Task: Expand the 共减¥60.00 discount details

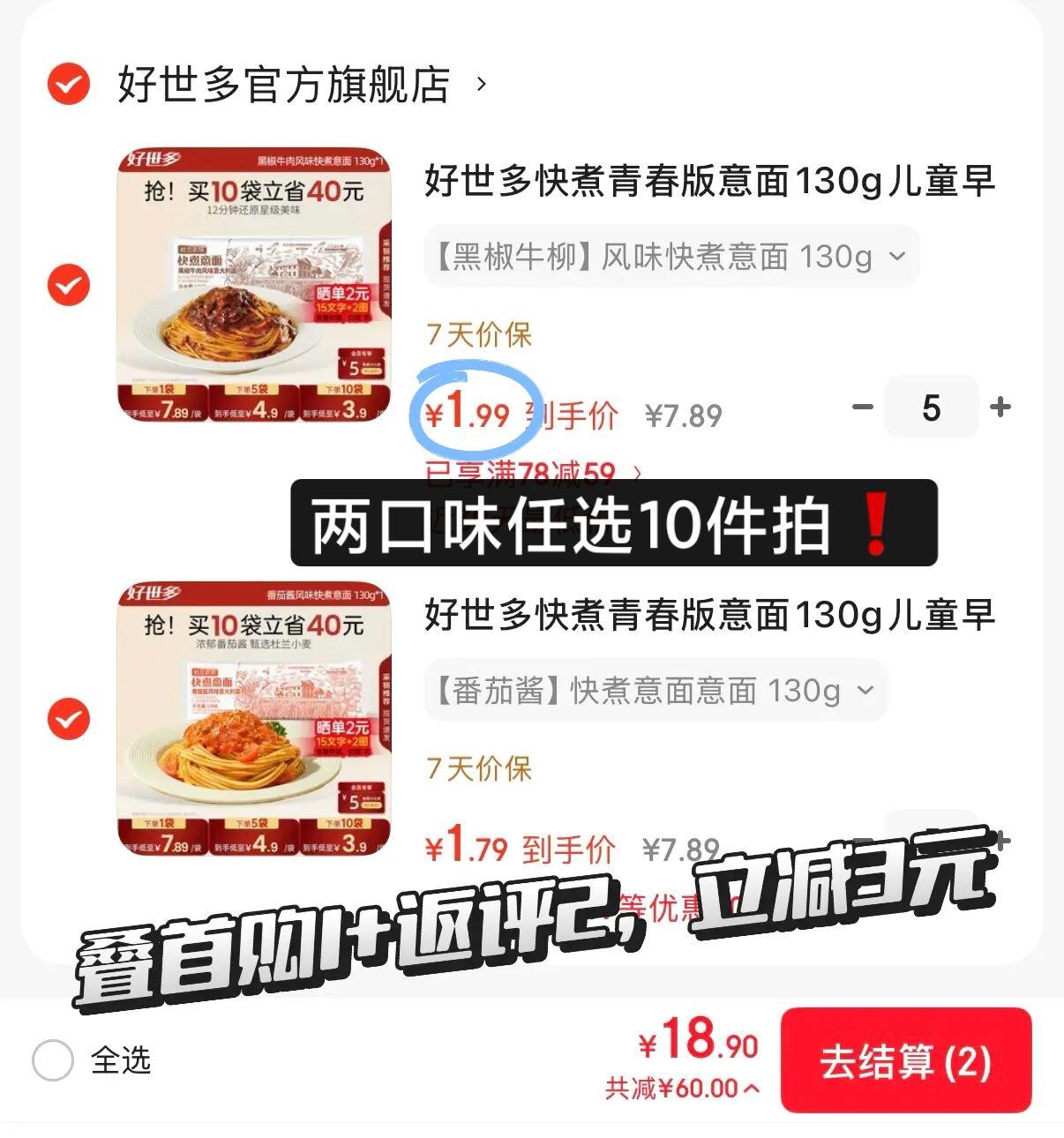Action: click(x=682, y=1089)
